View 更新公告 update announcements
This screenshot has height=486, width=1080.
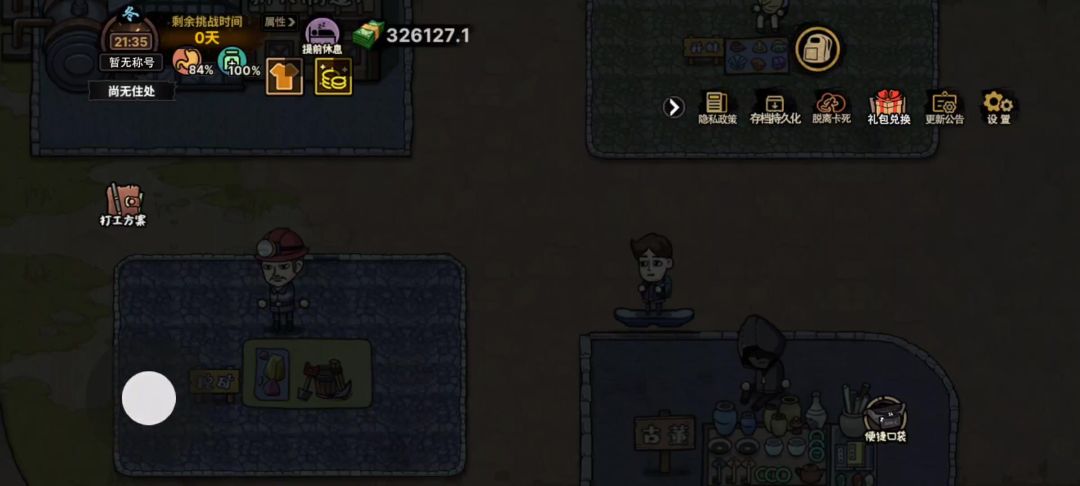[944, 107]
